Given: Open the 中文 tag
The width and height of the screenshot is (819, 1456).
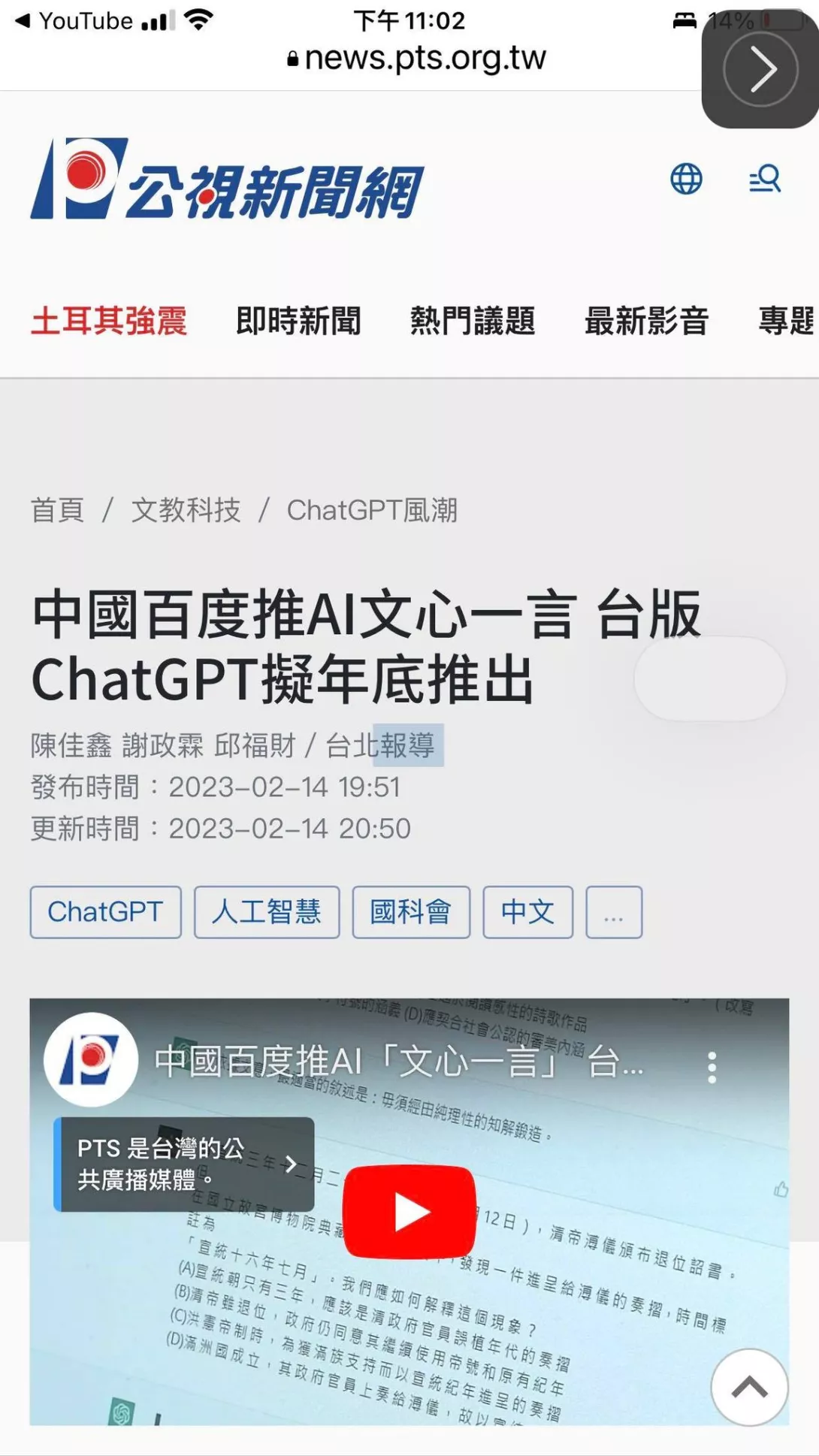Looking at the screenshot, I should pos(527,912).
